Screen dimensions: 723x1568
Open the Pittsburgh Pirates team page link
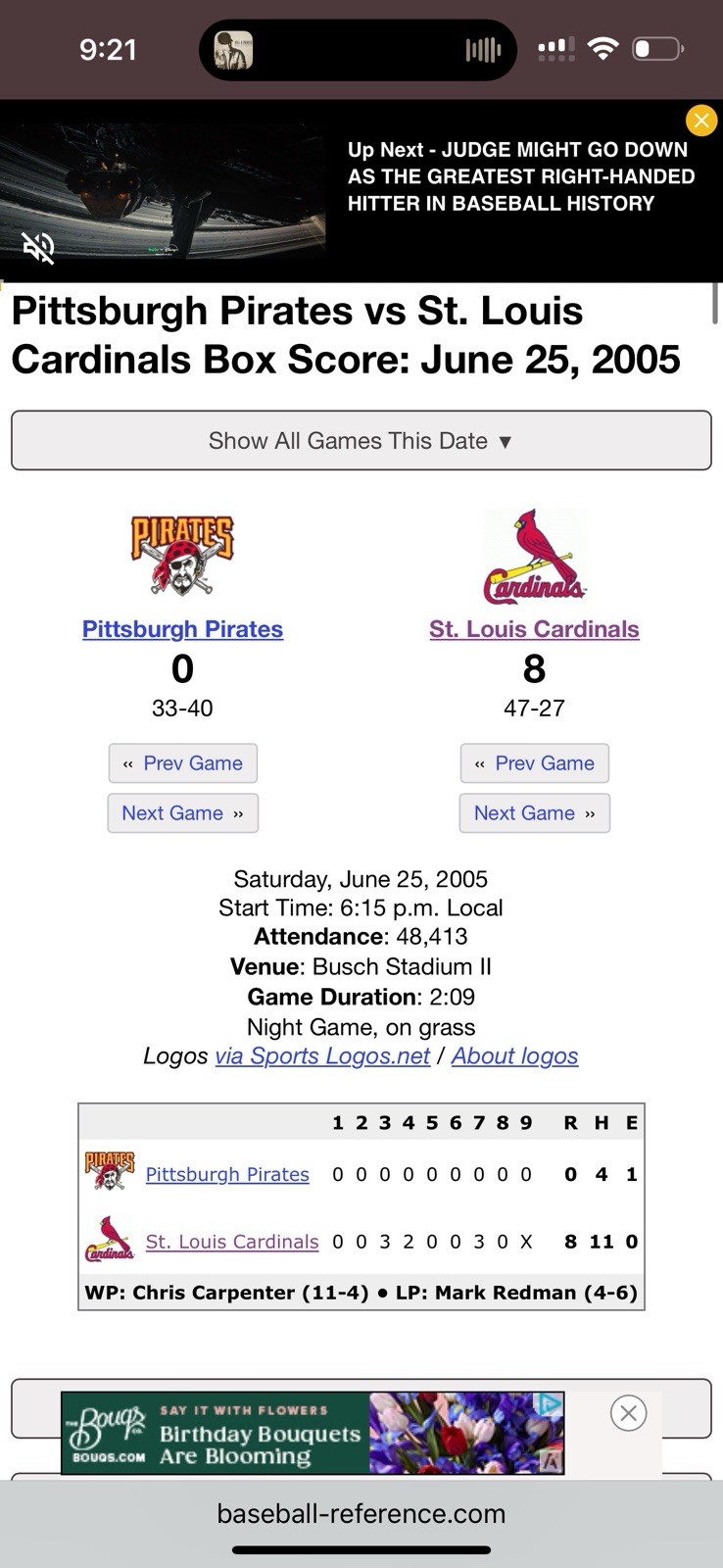182,628
